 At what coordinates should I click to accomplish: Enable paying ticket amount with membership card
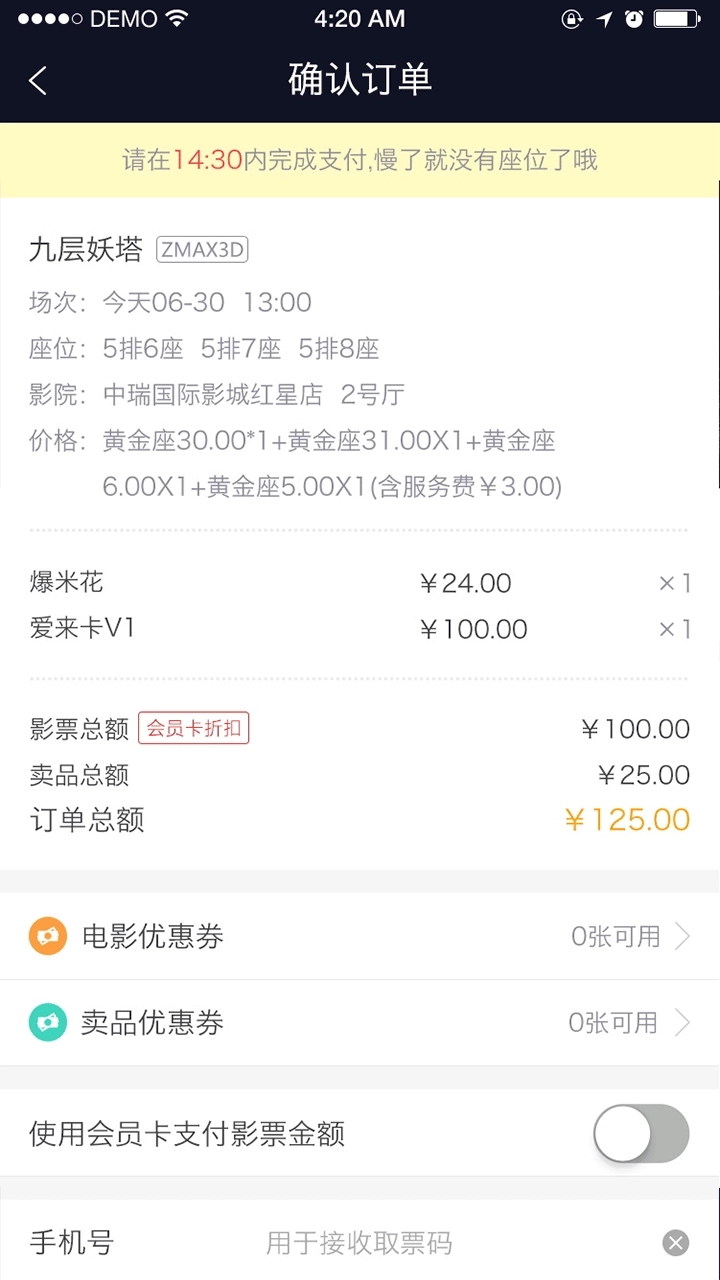click(x=640, y=1133)
